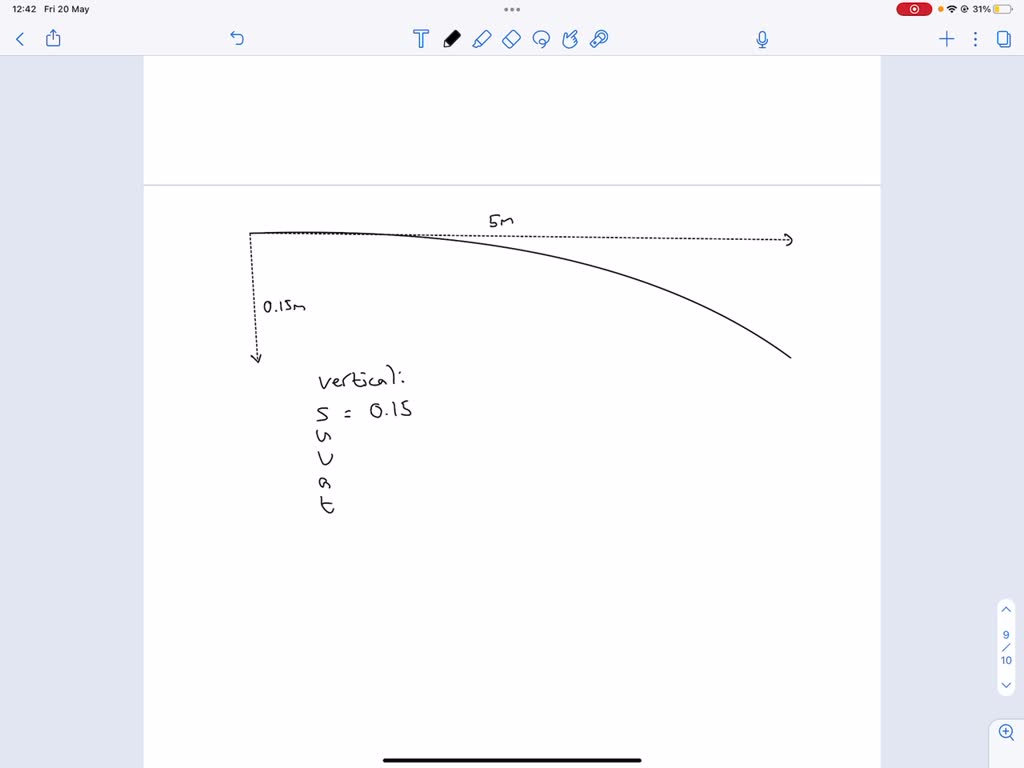Viewport: 1024px width, 768px height.
Task: Open the tape/sticker tool
Action: click(x=600, y=39)
